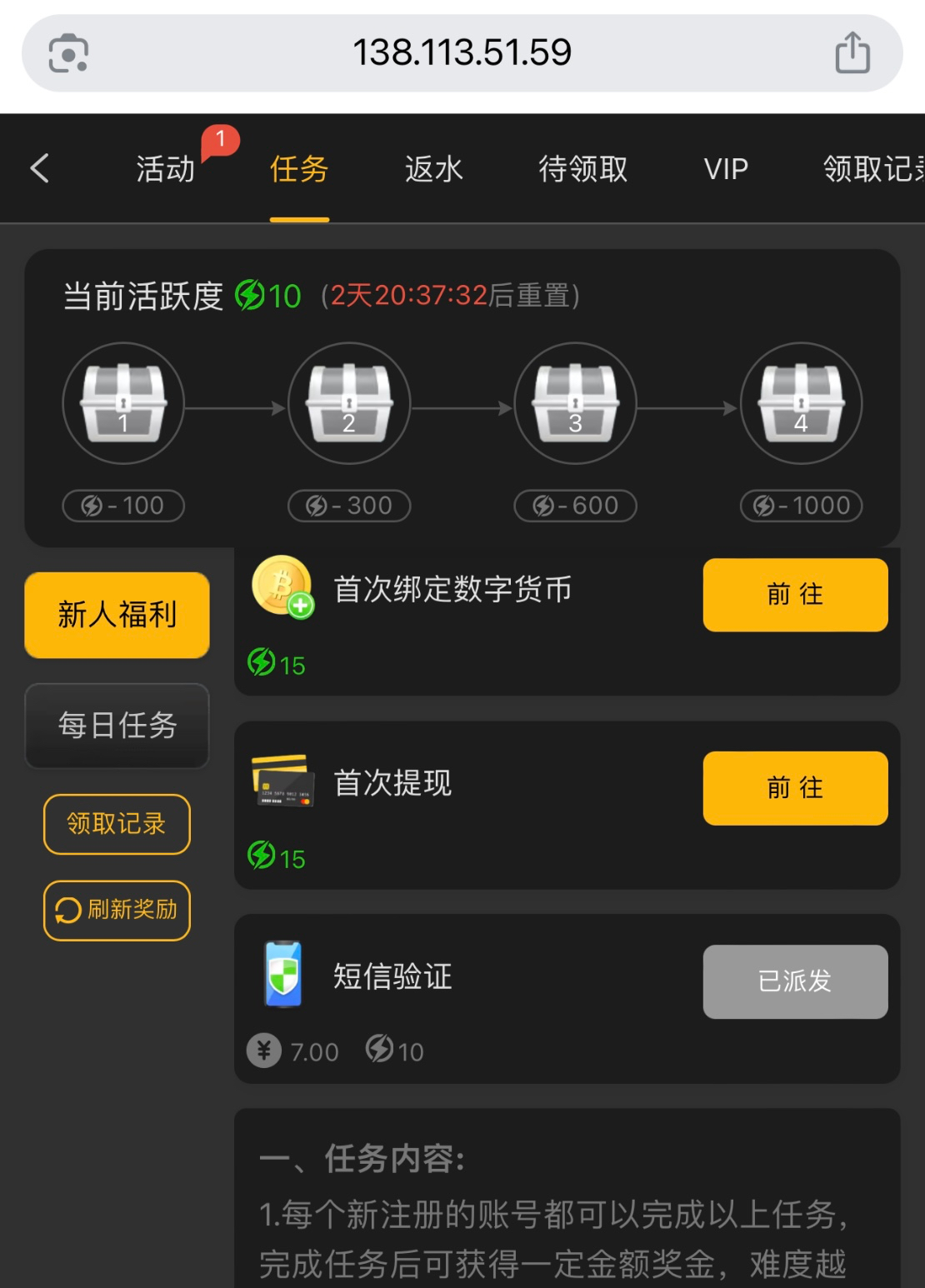Open treasure chest number 2
Screen dimensions: 925x1288
[349, 403]
